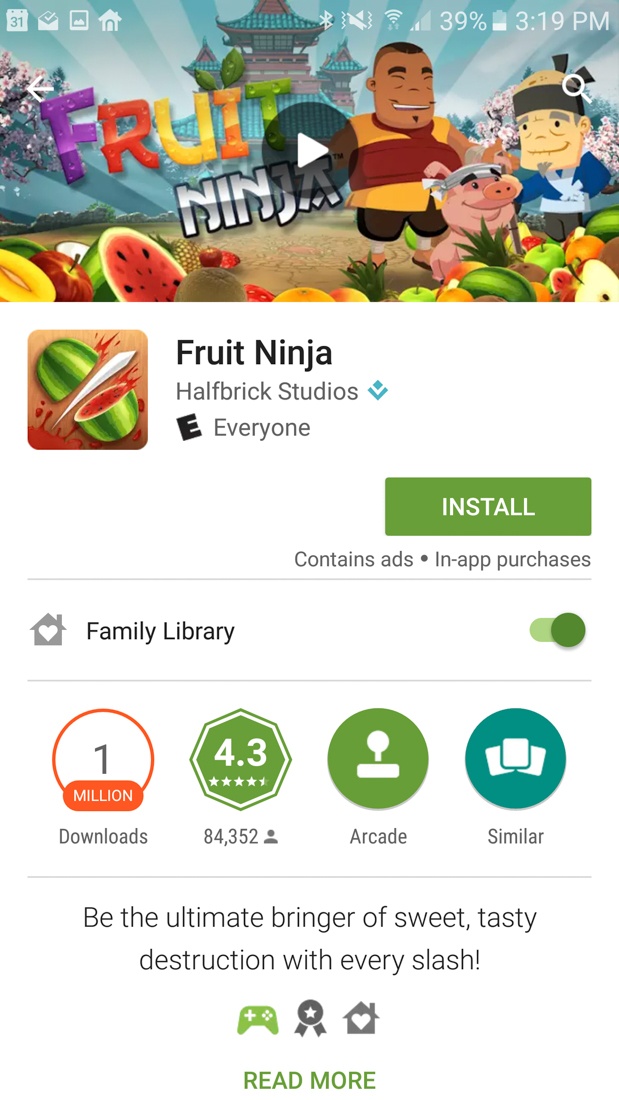Image resolution: width=619 pixels, height=1100 pixels.
Task: Install Fruit Ninja
Action: [x=487, y=506]
